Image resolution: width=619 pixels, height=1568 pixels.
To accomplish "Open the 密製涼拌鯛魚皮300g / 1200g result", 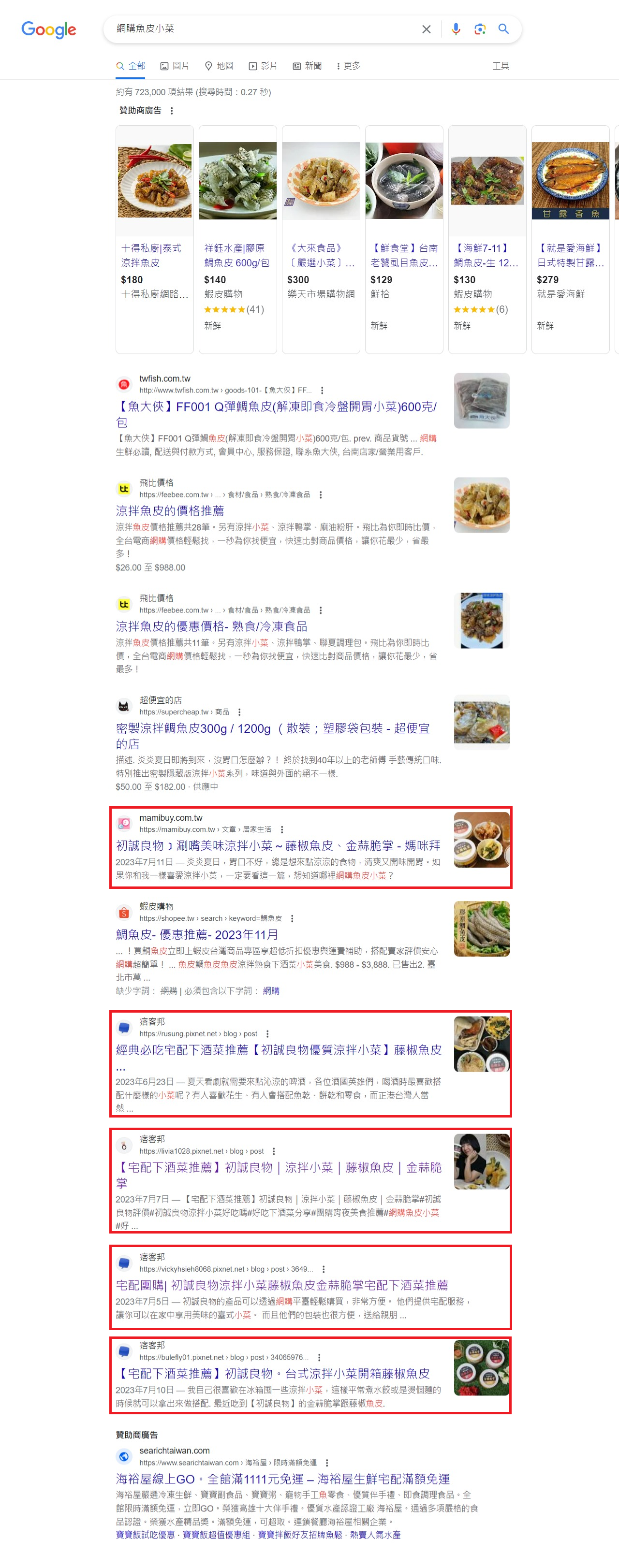I will [x=272, y=728].
